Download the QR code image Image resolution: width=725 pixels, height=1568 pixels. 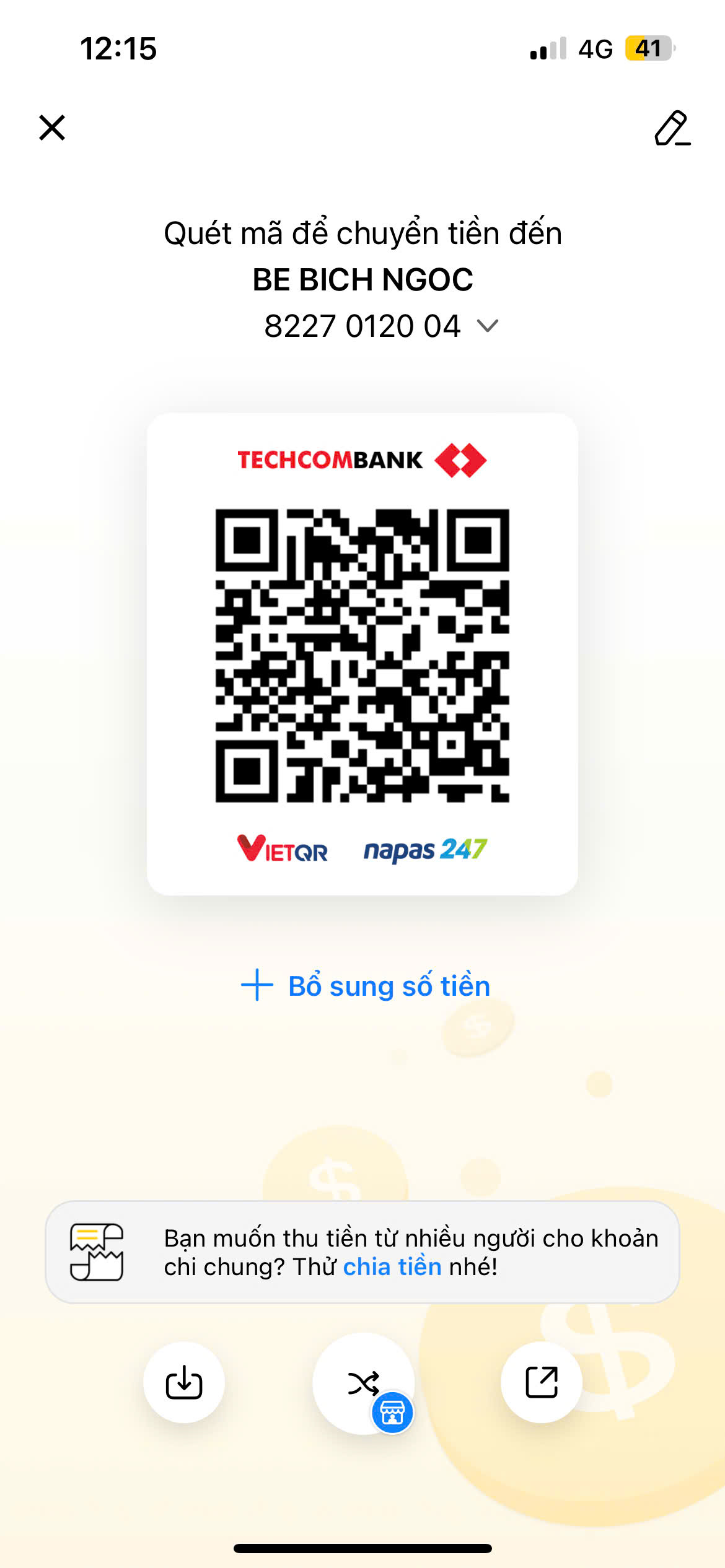coord(184,1382)
